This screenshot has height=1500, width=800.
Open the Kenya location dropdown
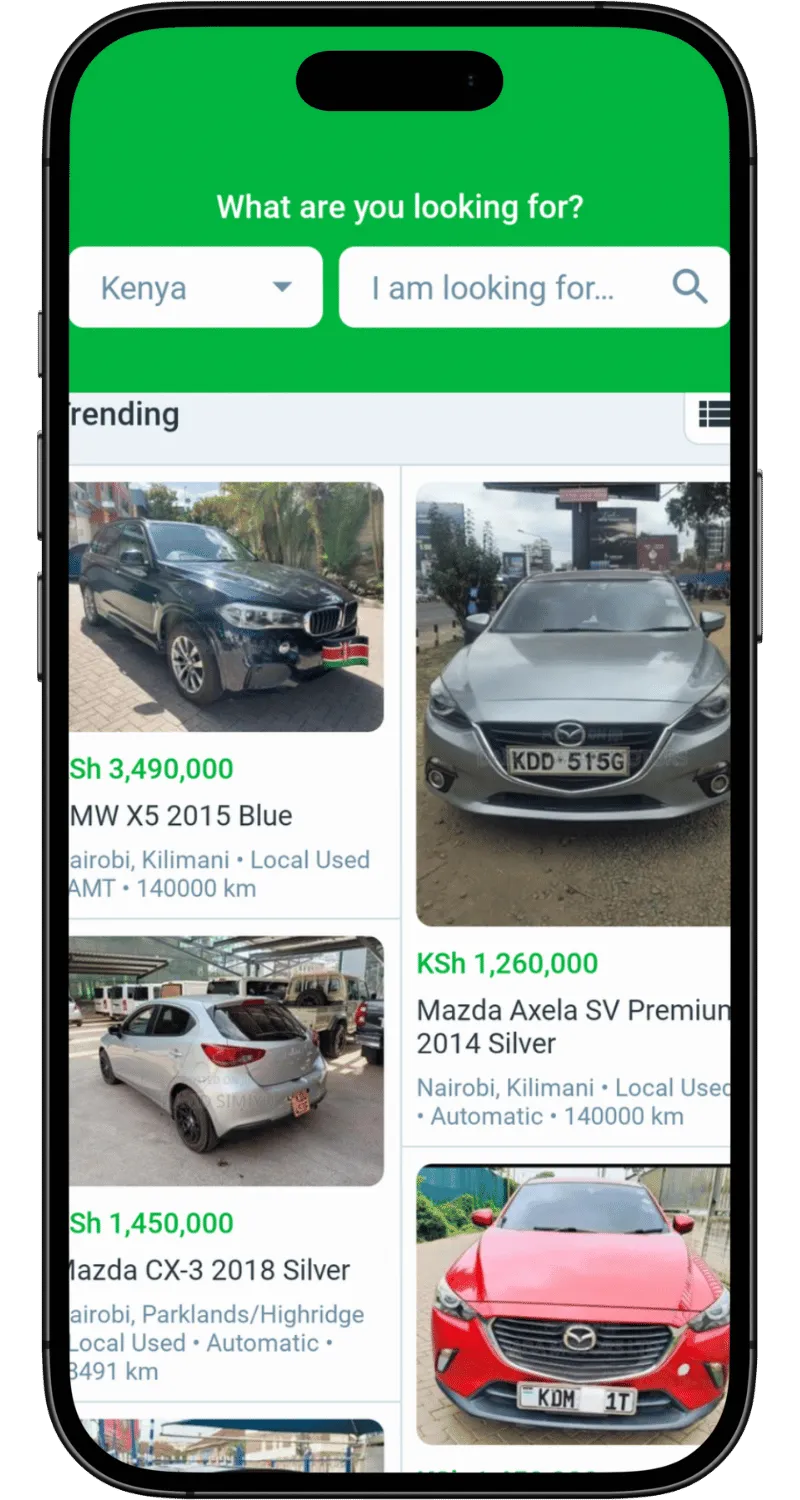(196, 288)
